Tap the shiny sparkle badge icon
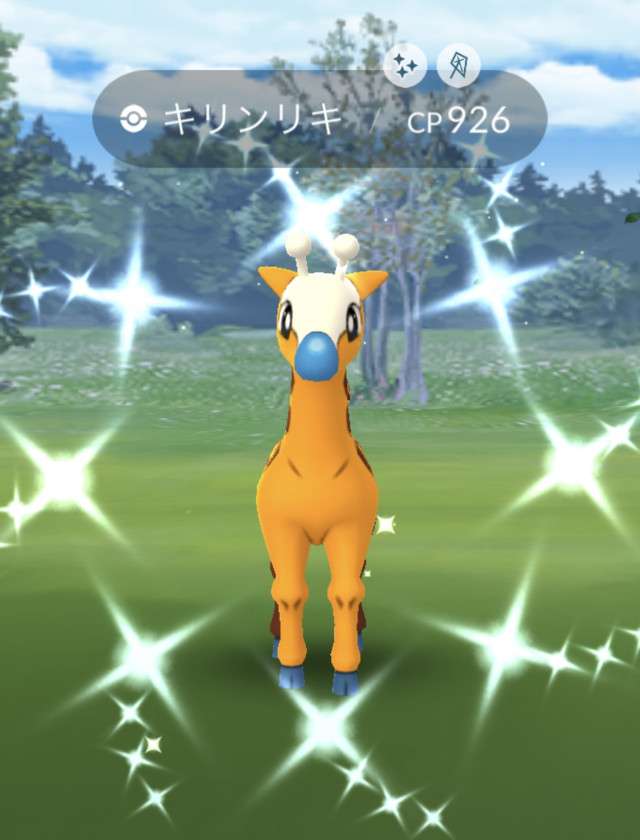The width and height of the screenshot is (640, 840). pyautogui.click(x=405, y=66)
